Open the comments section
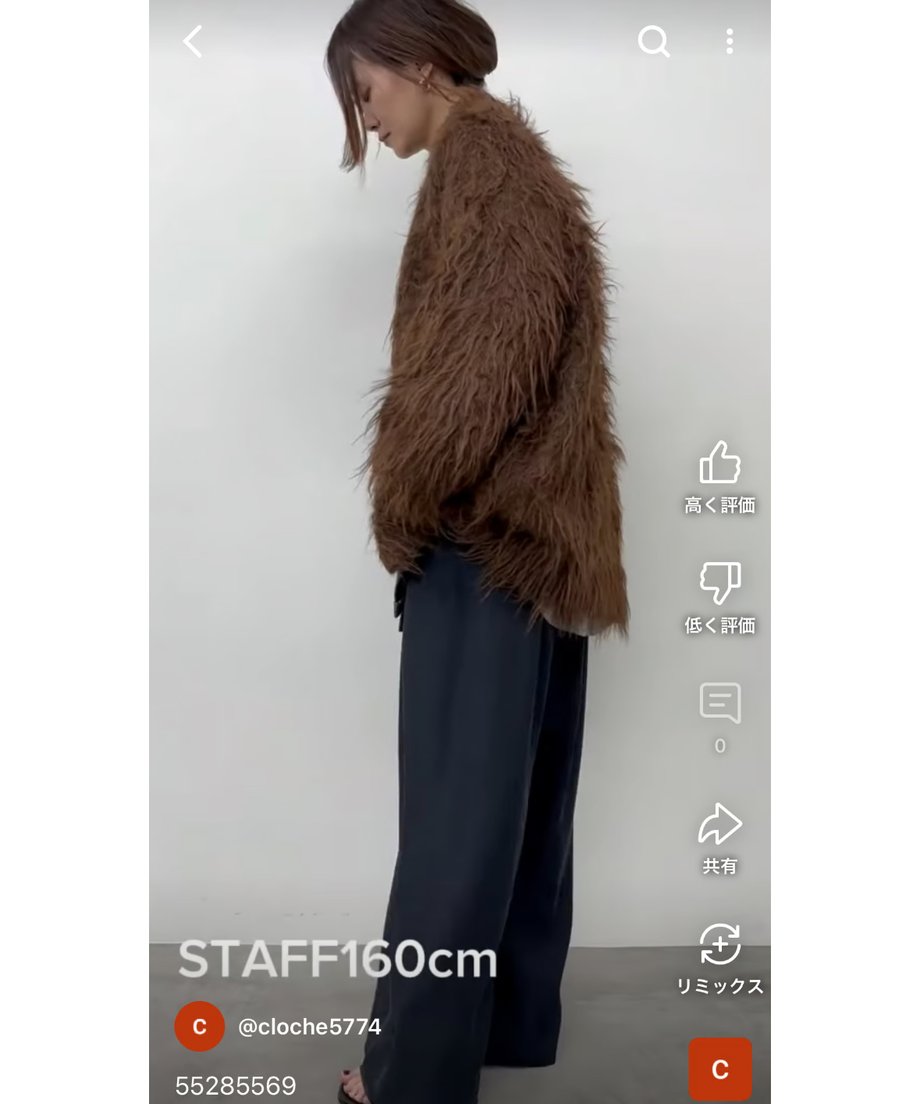Screen dimensions: 920x1104 coord(719,704)
